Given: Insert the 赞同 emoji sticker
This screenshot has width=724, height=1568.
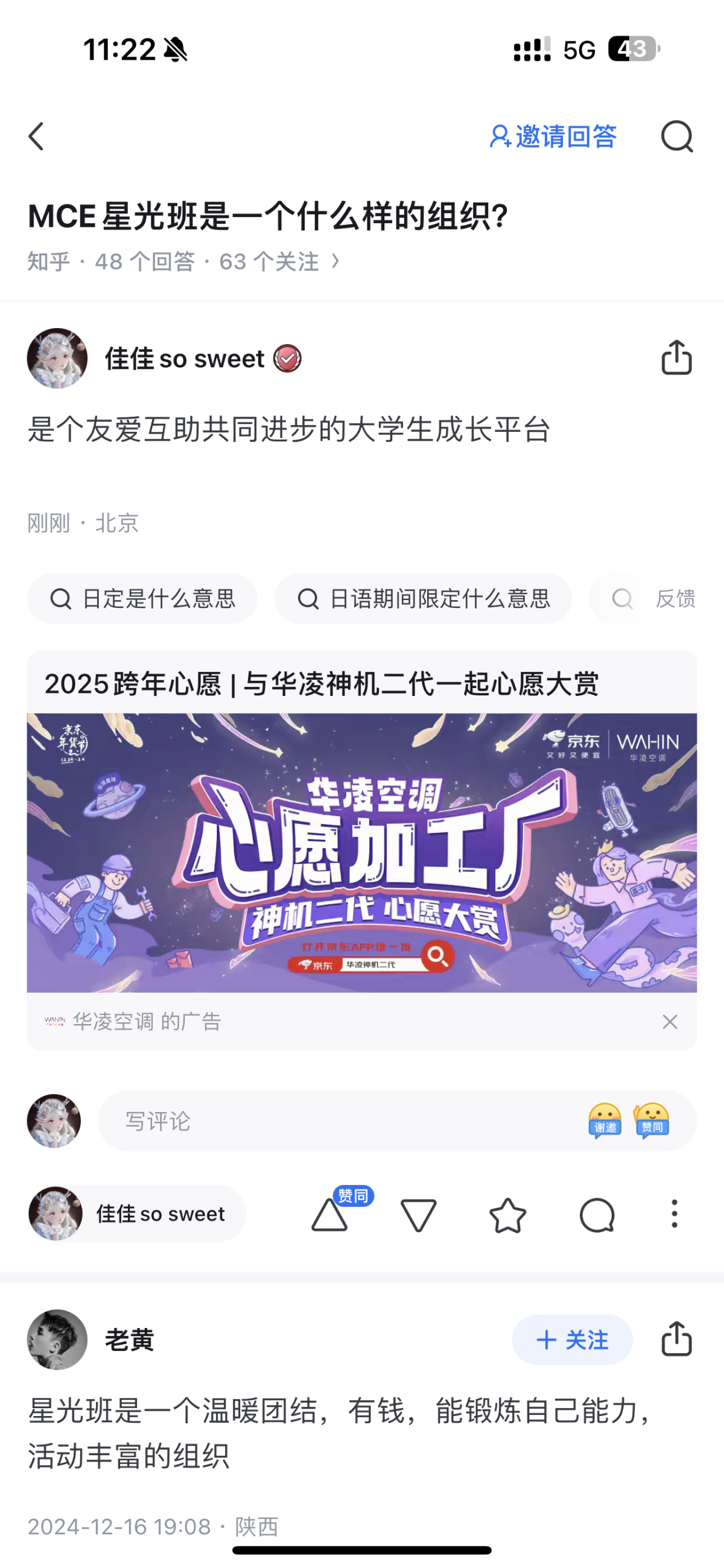Looking at the screenshot, I should [x=651, y=1121].
